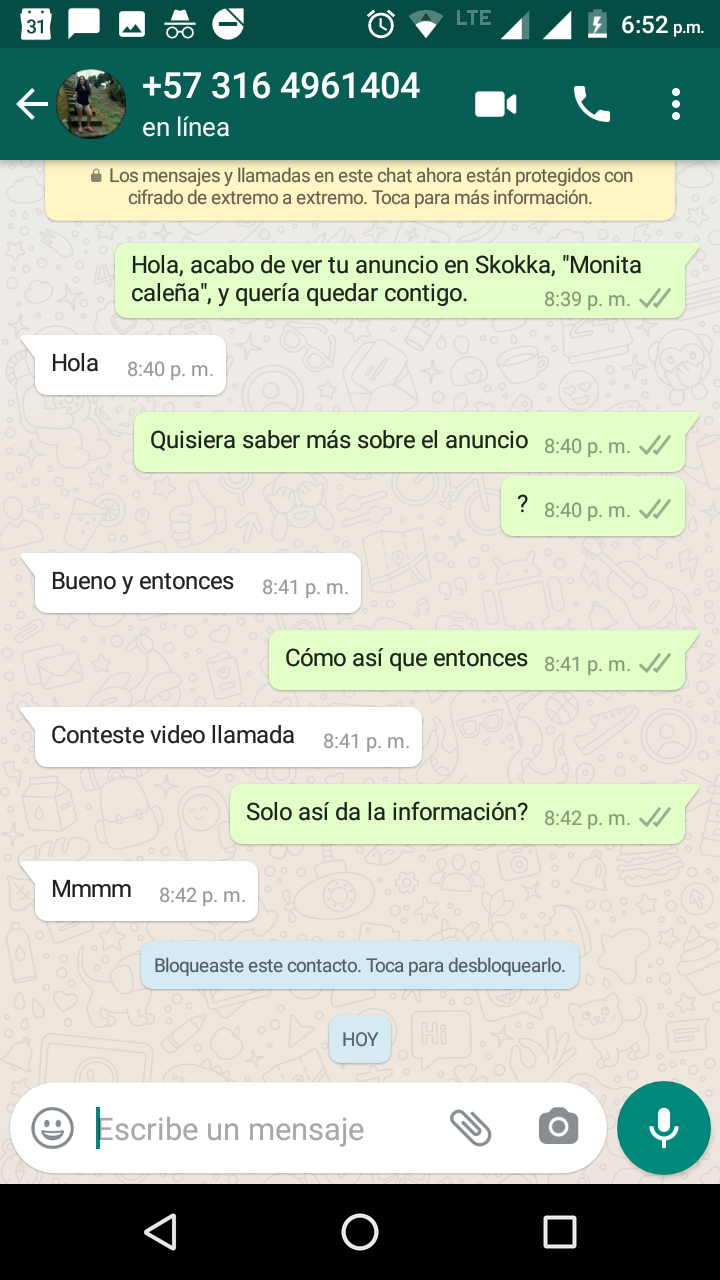
Task: Open contact info for +57 316 4961404
Action: [280, 104]
